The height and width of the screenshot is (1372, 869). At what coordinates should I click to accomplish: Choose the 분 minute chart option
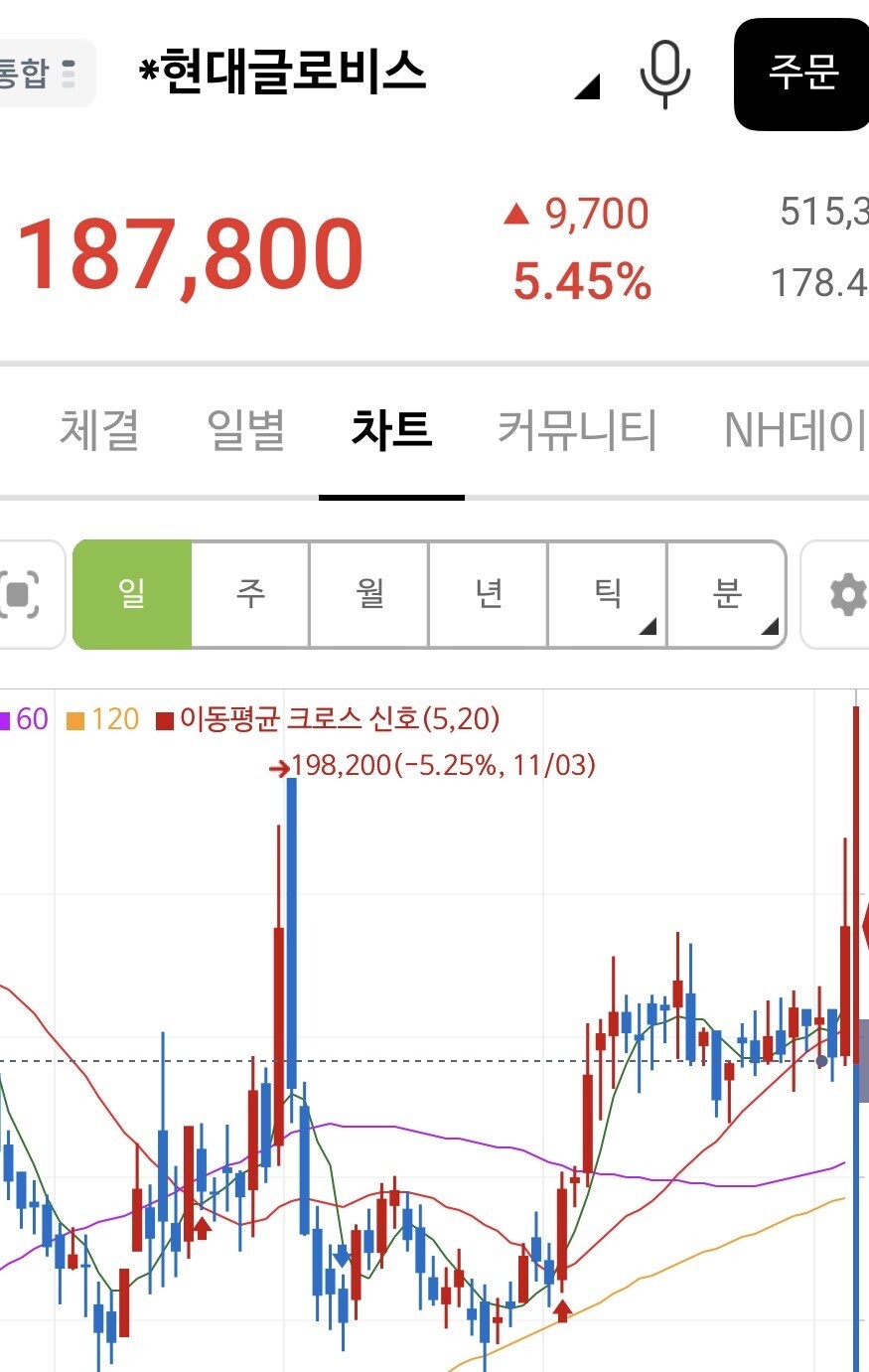[x=727, y=594]
